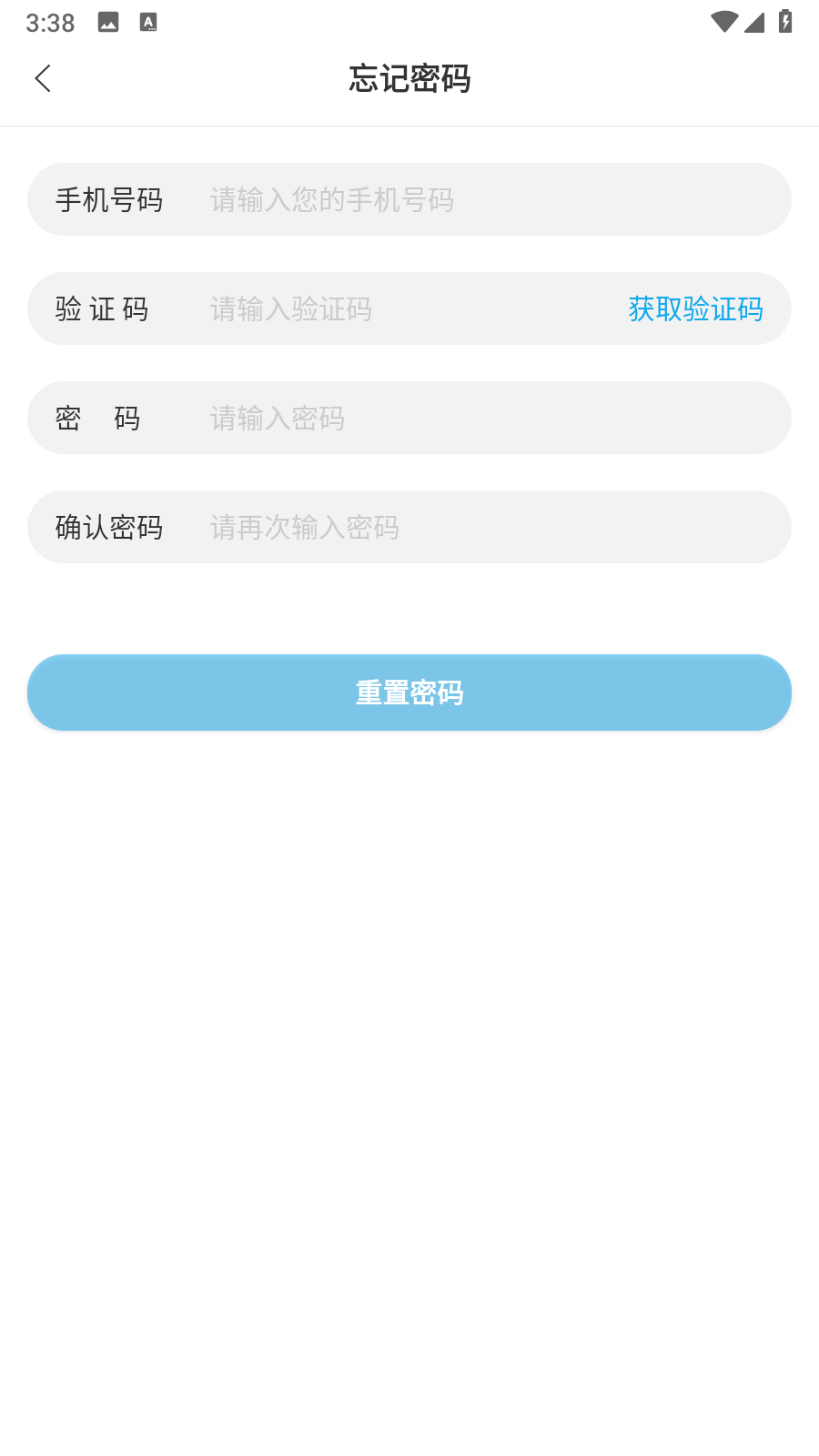
Task: Submit with the 重置密码 button
Action: click(409, 693)
